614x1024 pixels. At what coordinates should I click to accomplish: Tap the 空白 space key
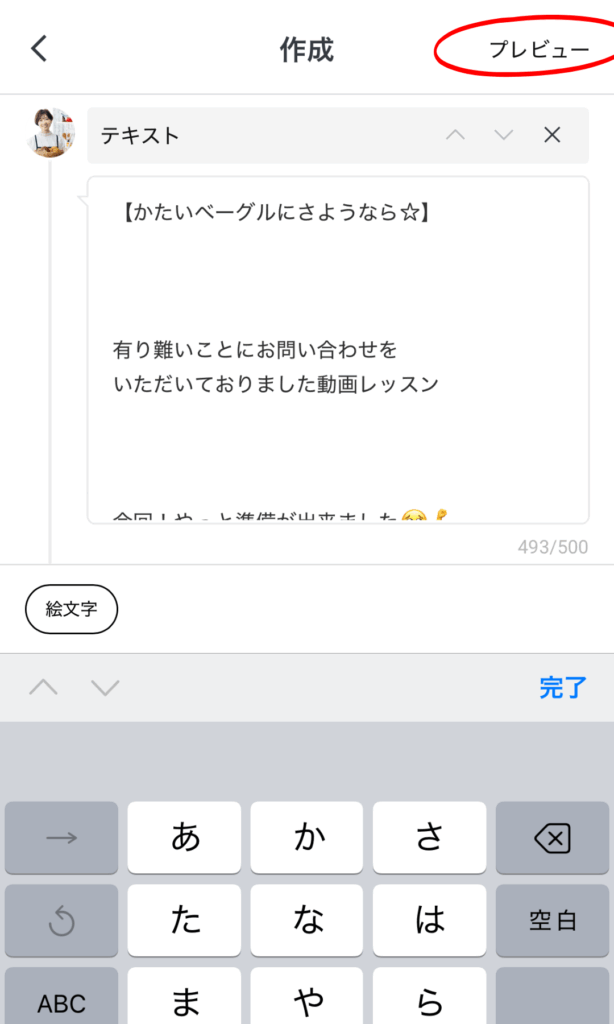(x=553, y=921)
